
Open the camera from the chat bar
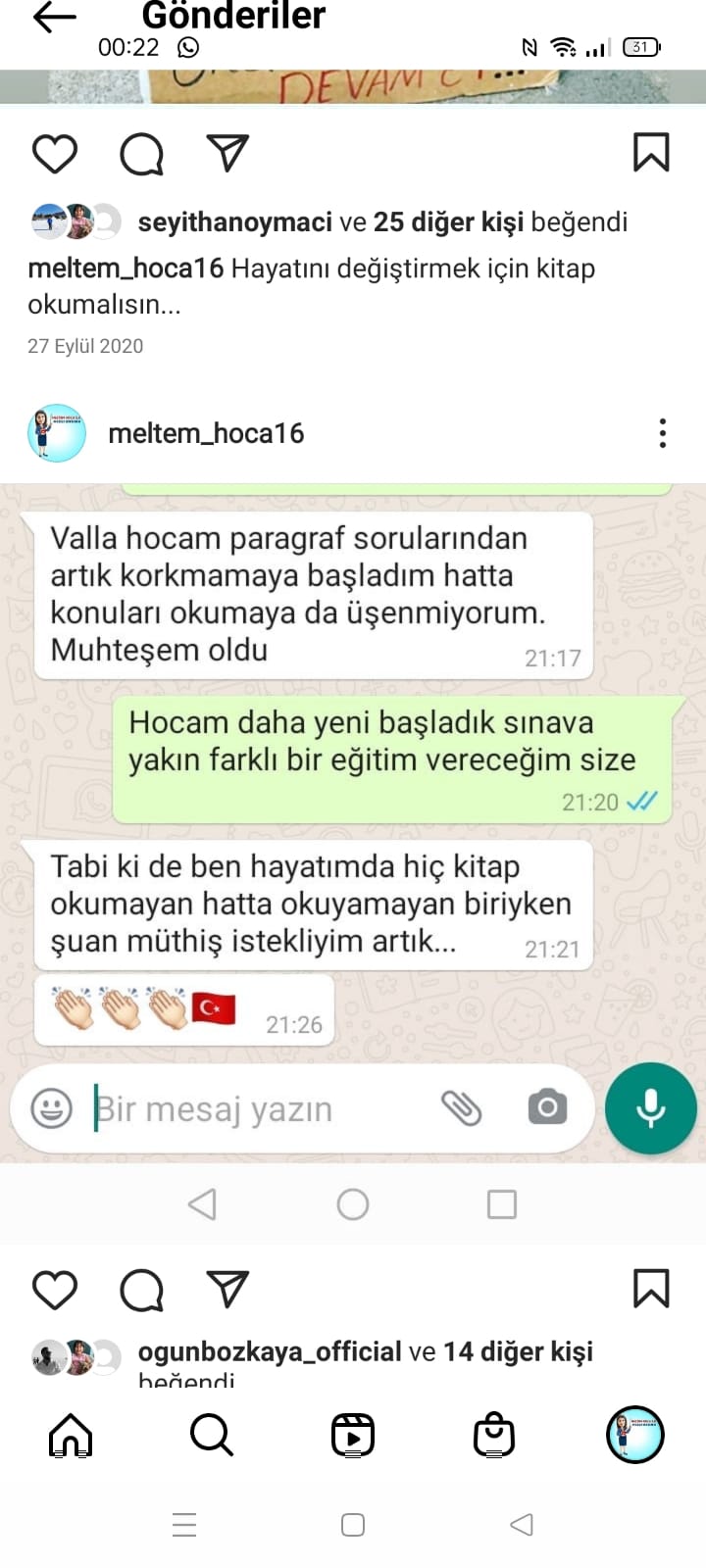(x=547, y=1107)
